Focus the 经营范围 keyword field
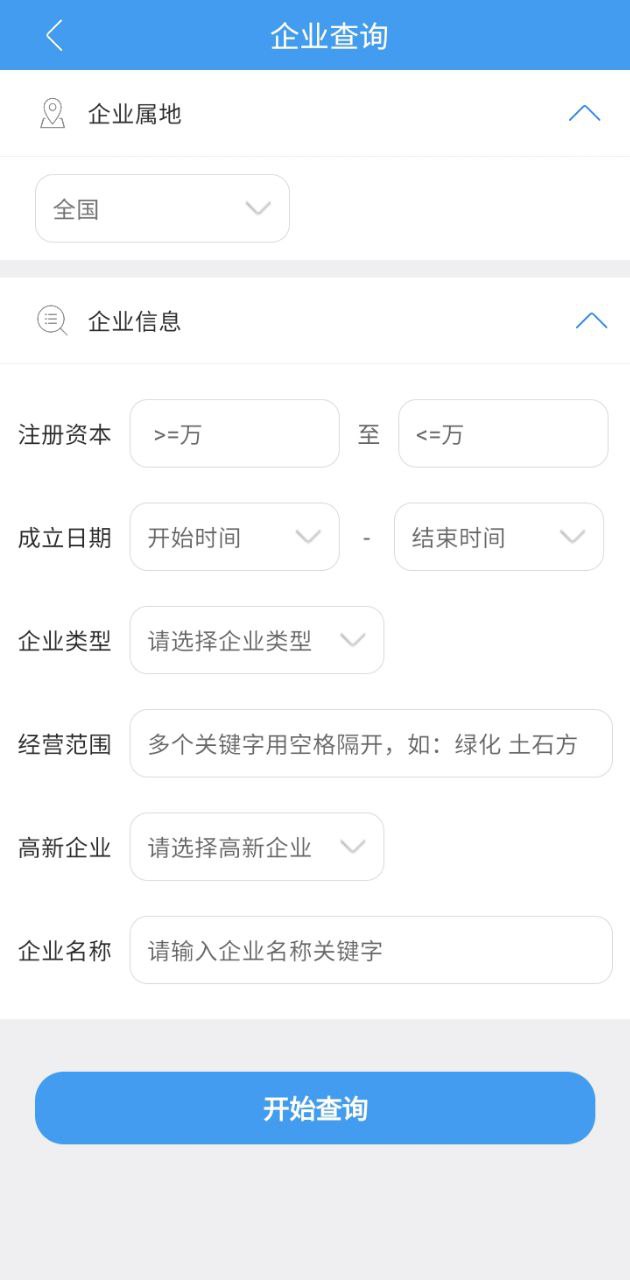 click(370, 744)
